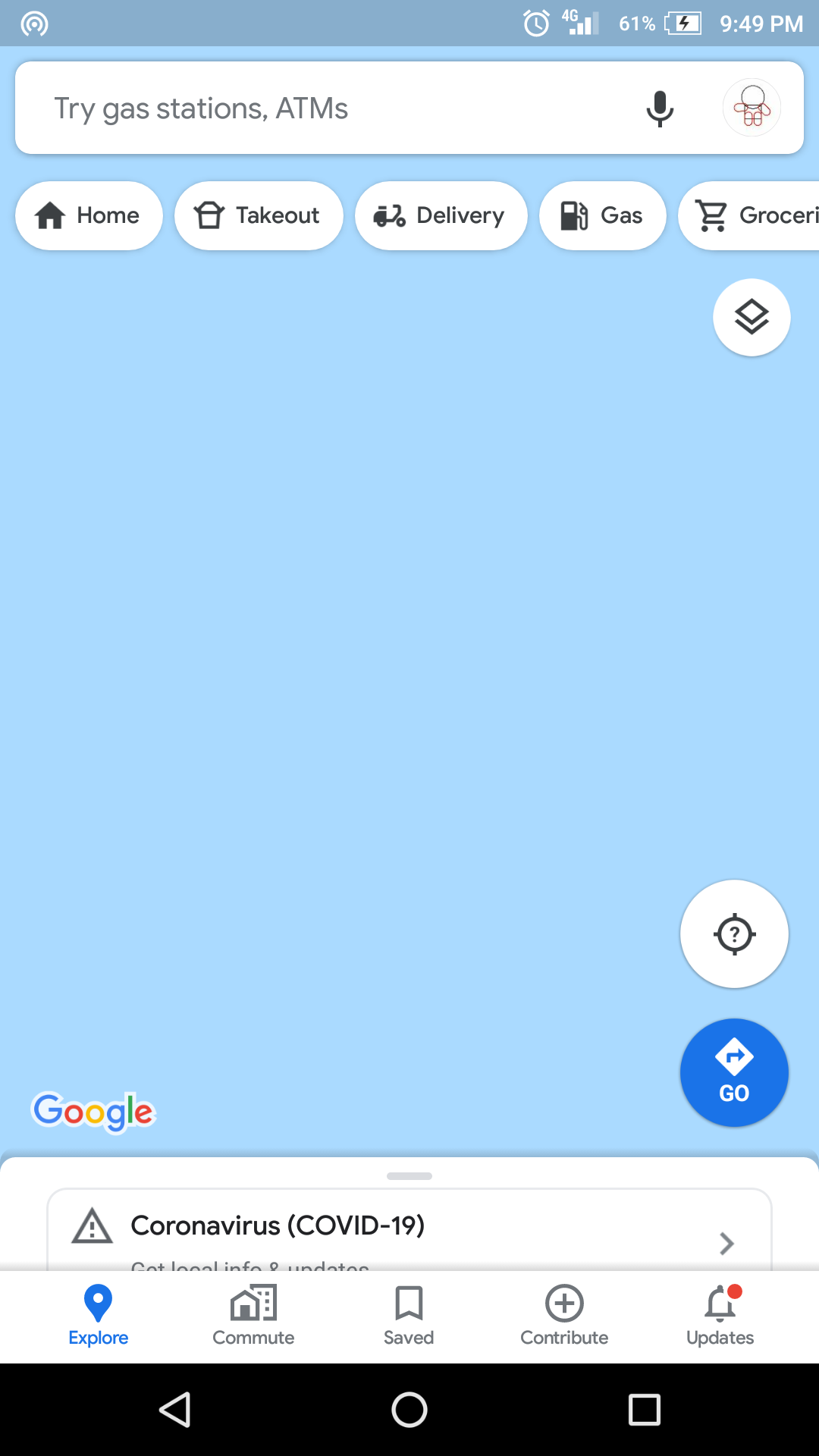Select the Gas chip

click(x=602, y=215)
